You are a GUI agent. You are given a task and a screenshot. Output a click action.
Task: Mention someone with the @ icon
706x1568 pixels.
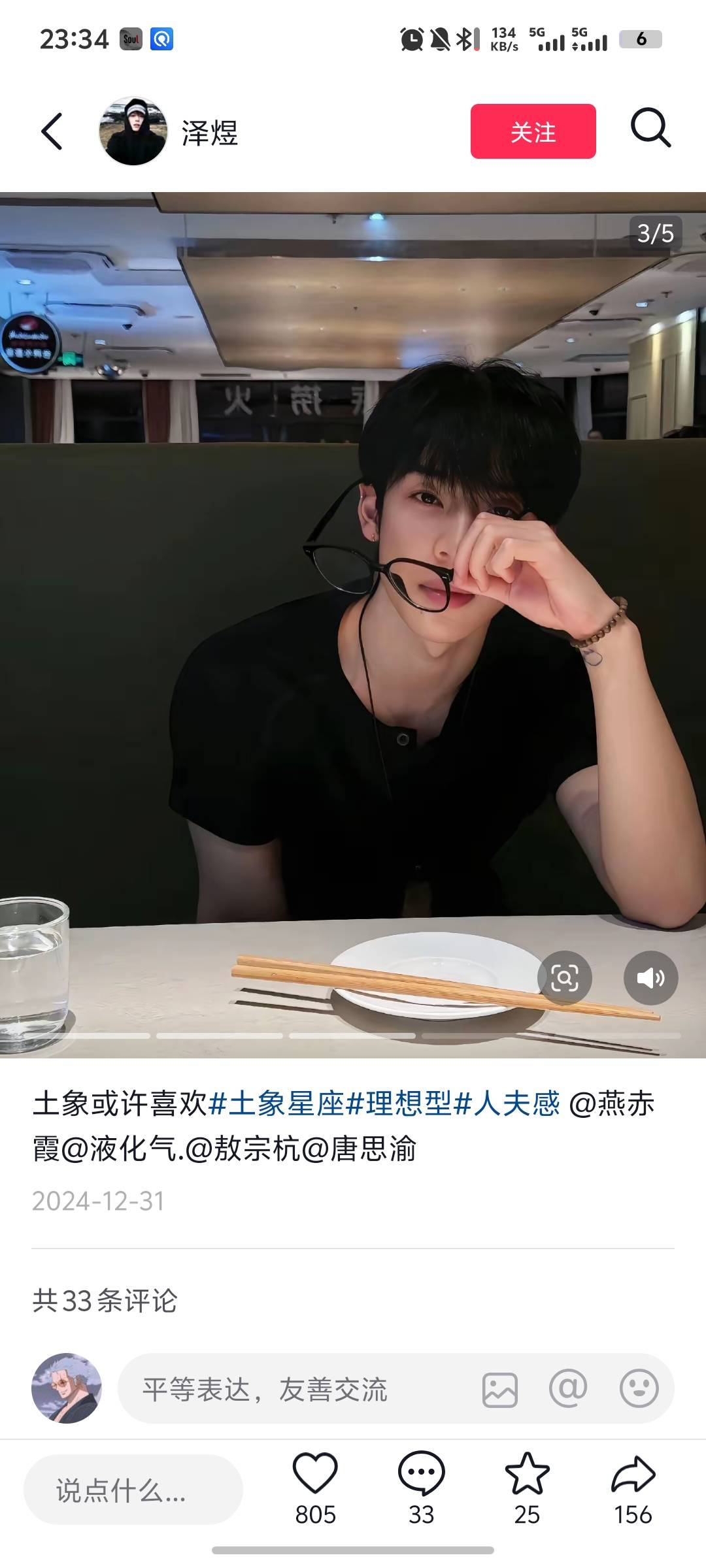(x=568, y=1388)
